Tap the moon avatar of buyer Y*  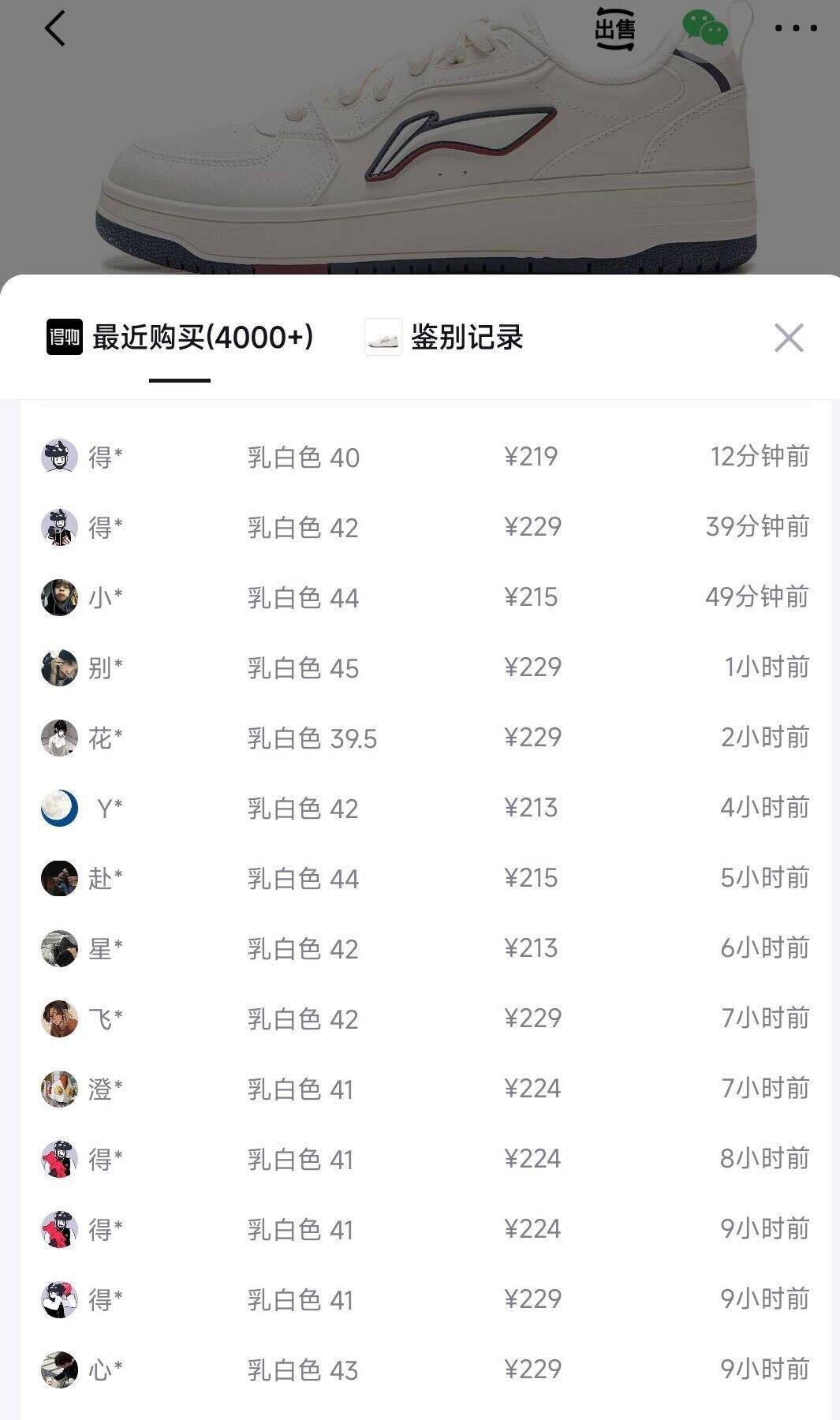coord(59,807)
